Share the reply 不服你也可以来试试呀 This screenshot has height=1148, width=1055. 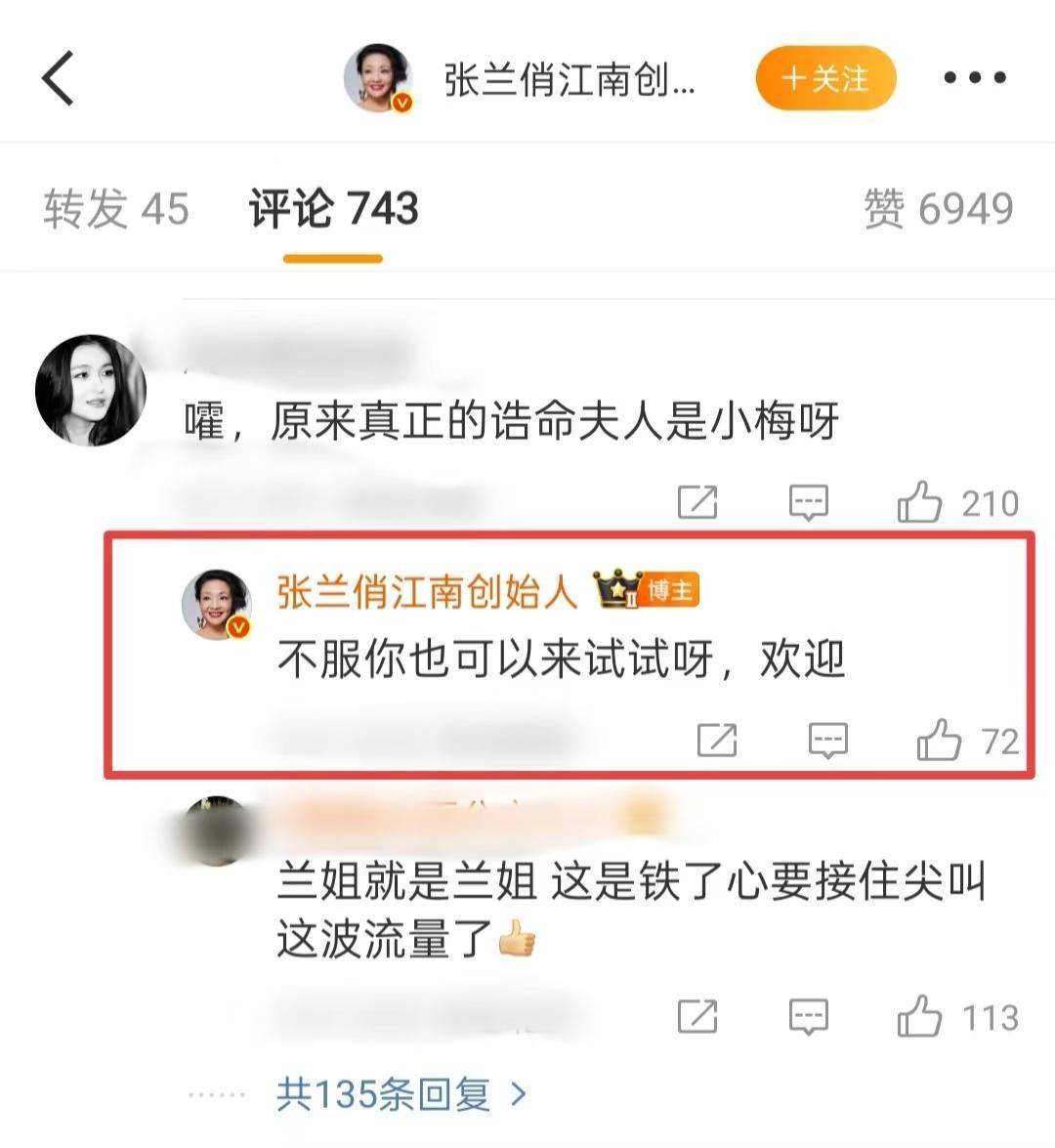point(717,742)
